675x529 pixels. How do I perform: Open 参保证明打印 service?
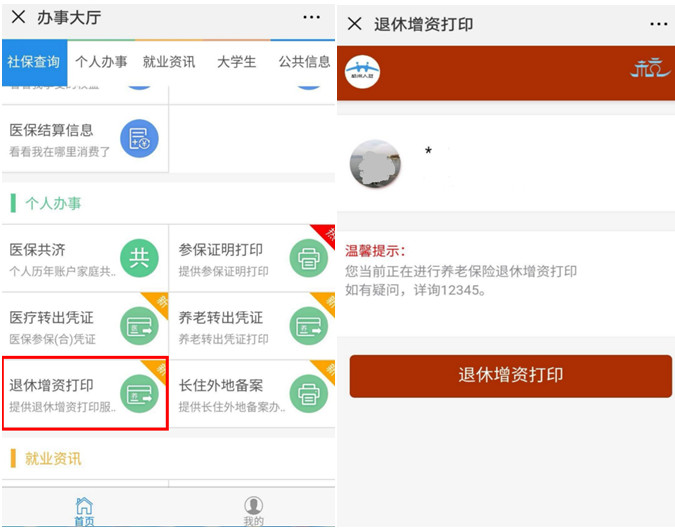(x=252, y=258)
